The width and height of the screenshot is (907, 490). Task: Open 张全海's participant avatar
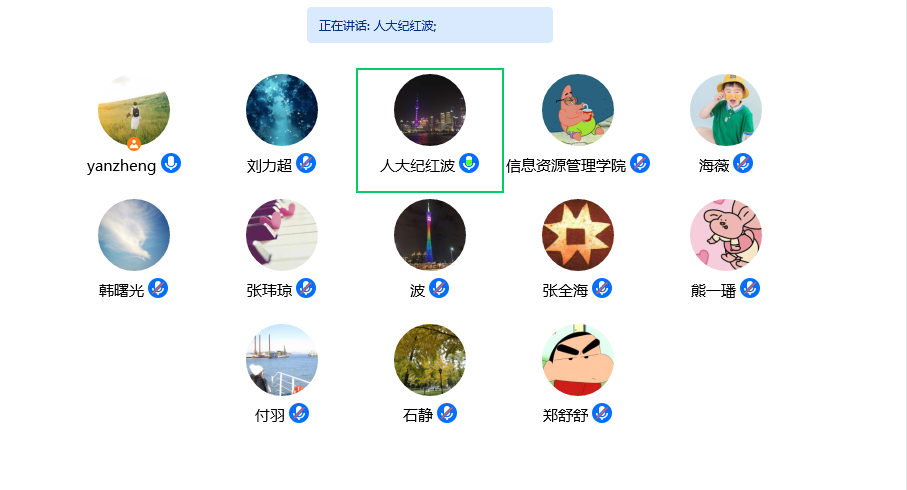pyautogui.click(x=578, y=235)
